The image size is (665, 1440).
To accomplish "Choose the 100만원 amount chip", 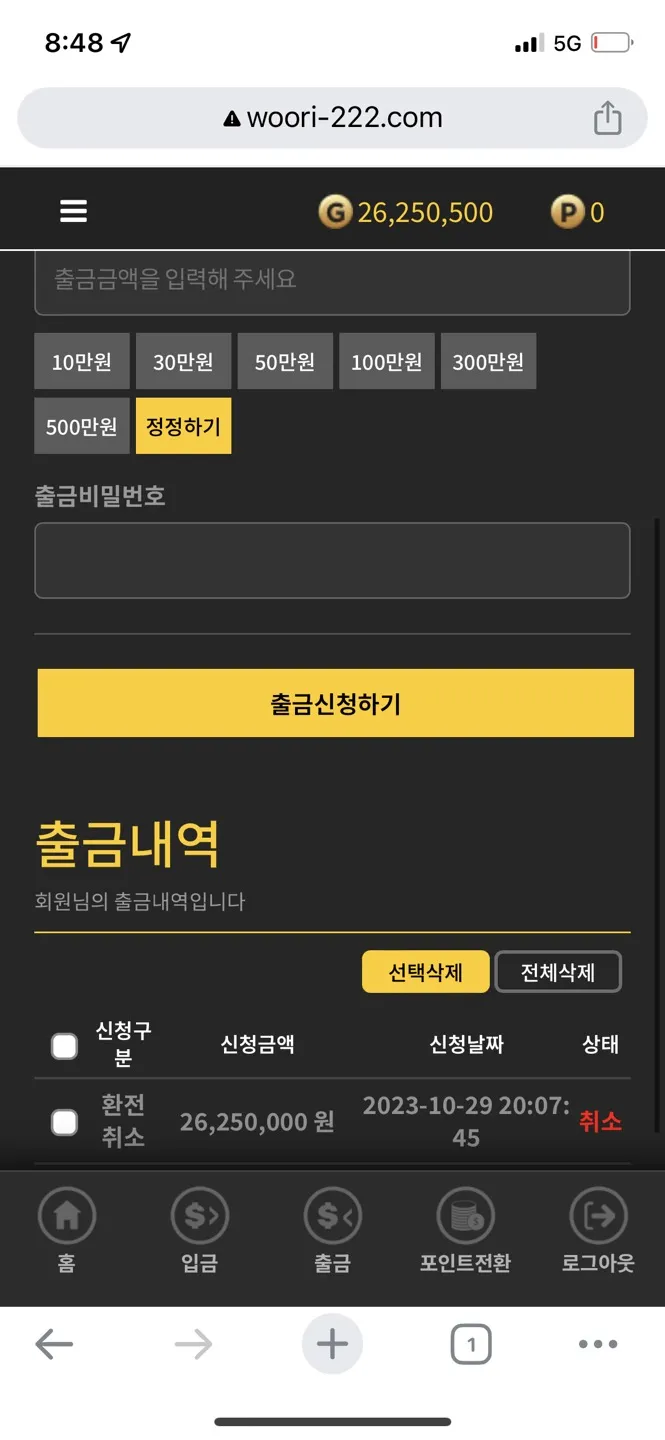I will (x=387, y=361).
